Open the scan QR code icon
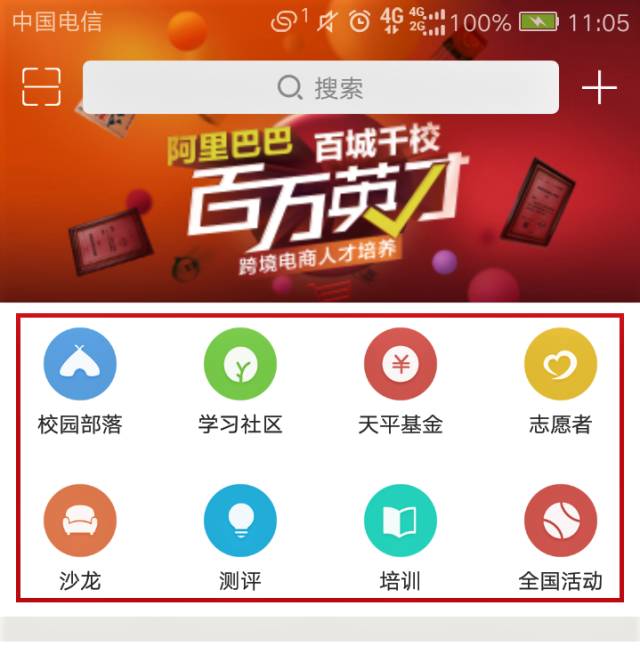 pos(41,87)
